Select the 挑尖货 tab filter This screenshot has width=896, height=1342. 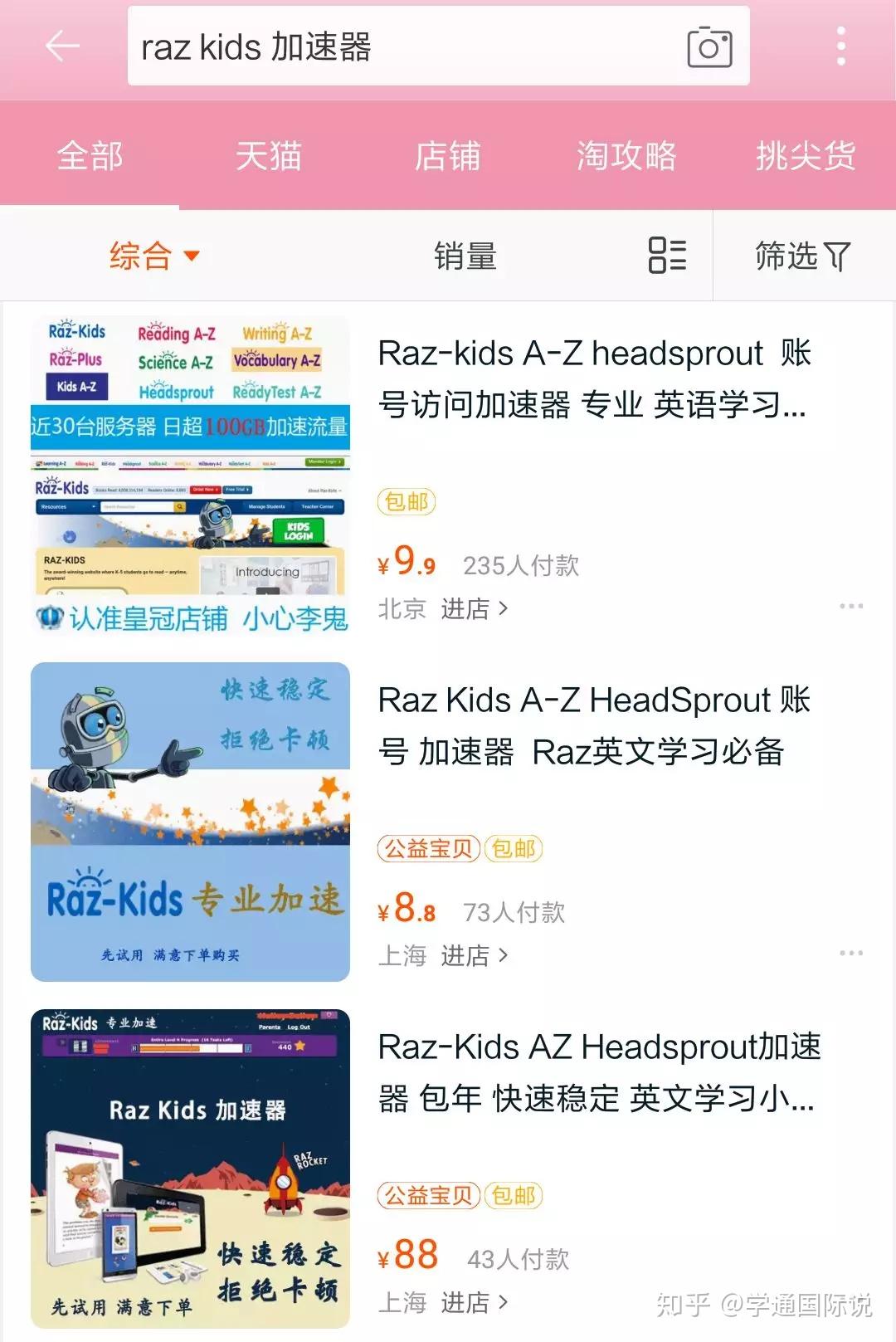pos(806,154)
